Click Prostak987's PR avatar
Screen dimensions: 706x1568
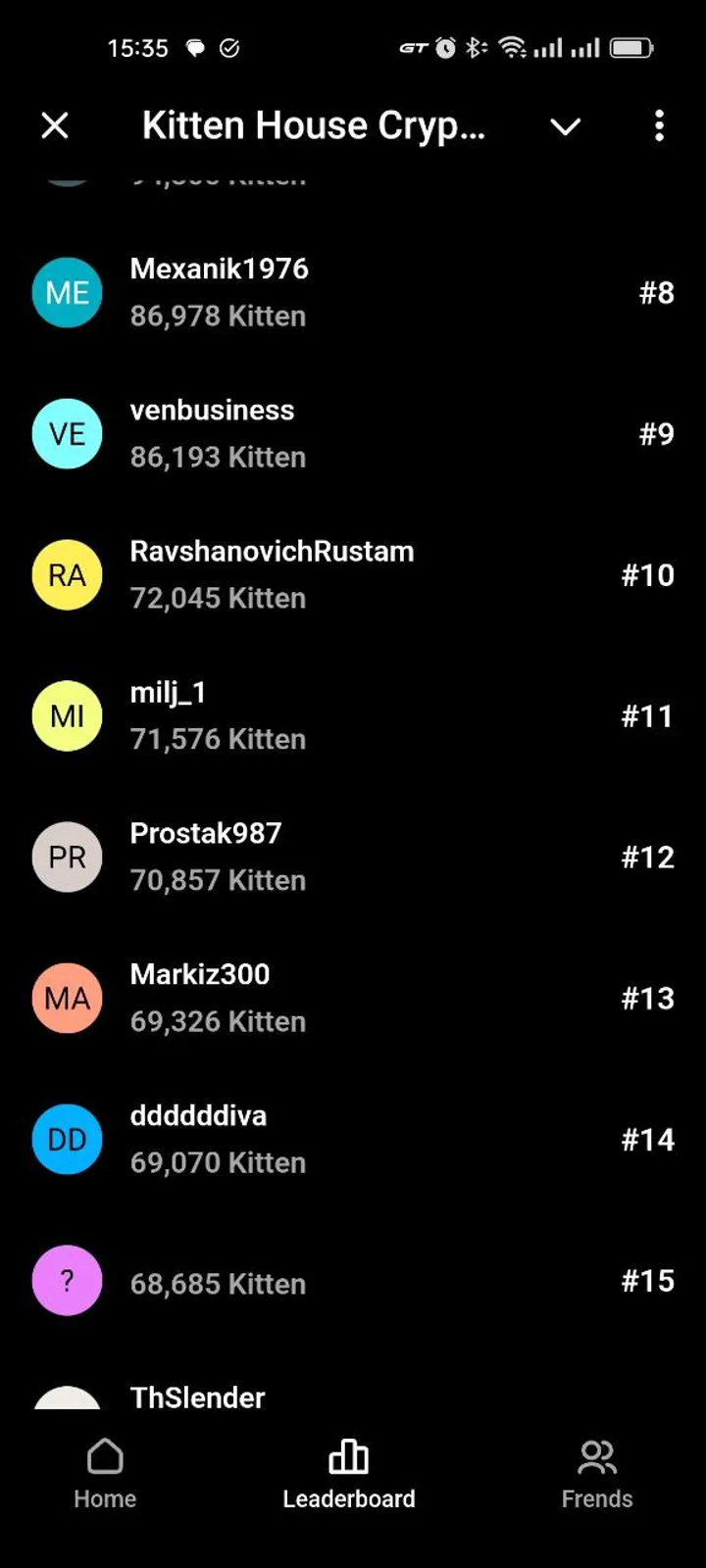point(67,857)
